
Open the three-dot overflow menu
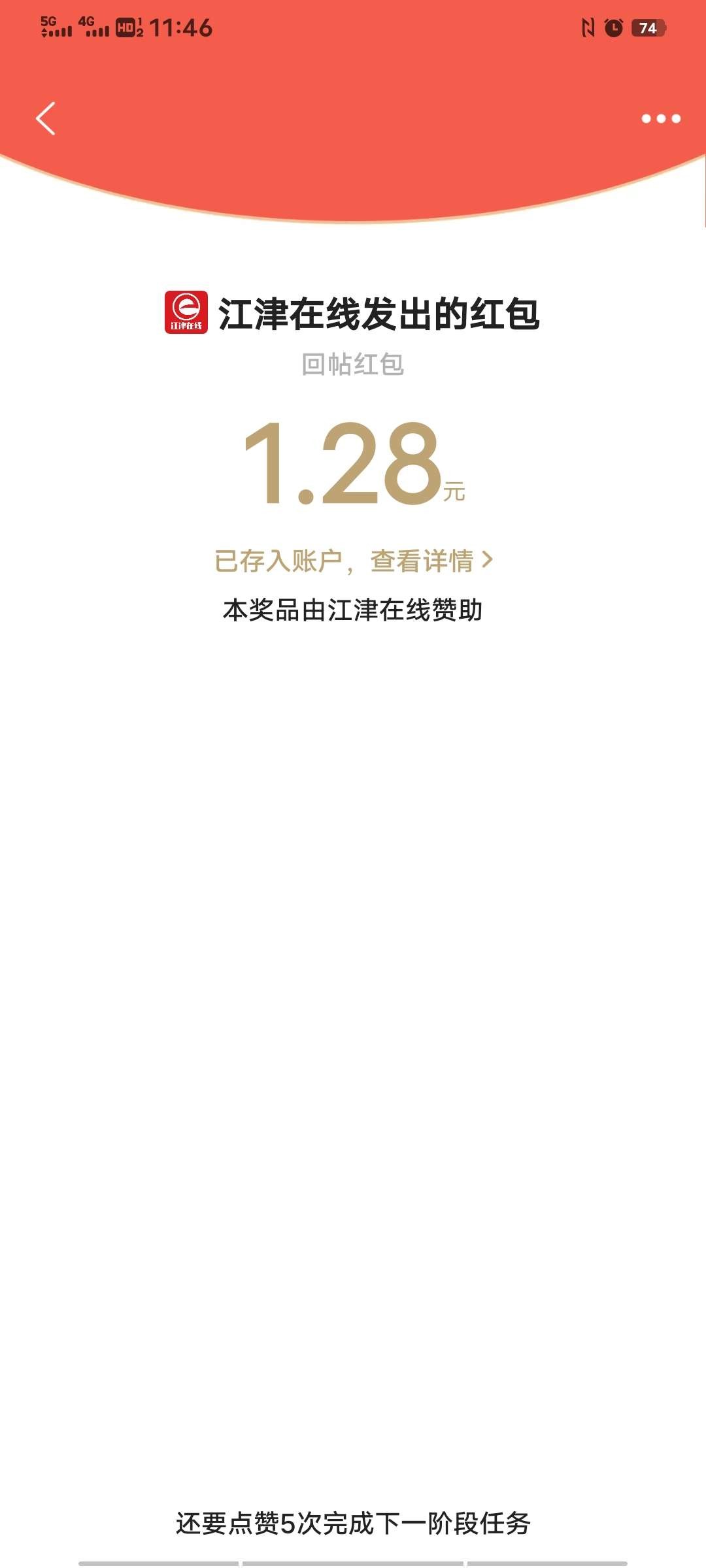[661, 118]
